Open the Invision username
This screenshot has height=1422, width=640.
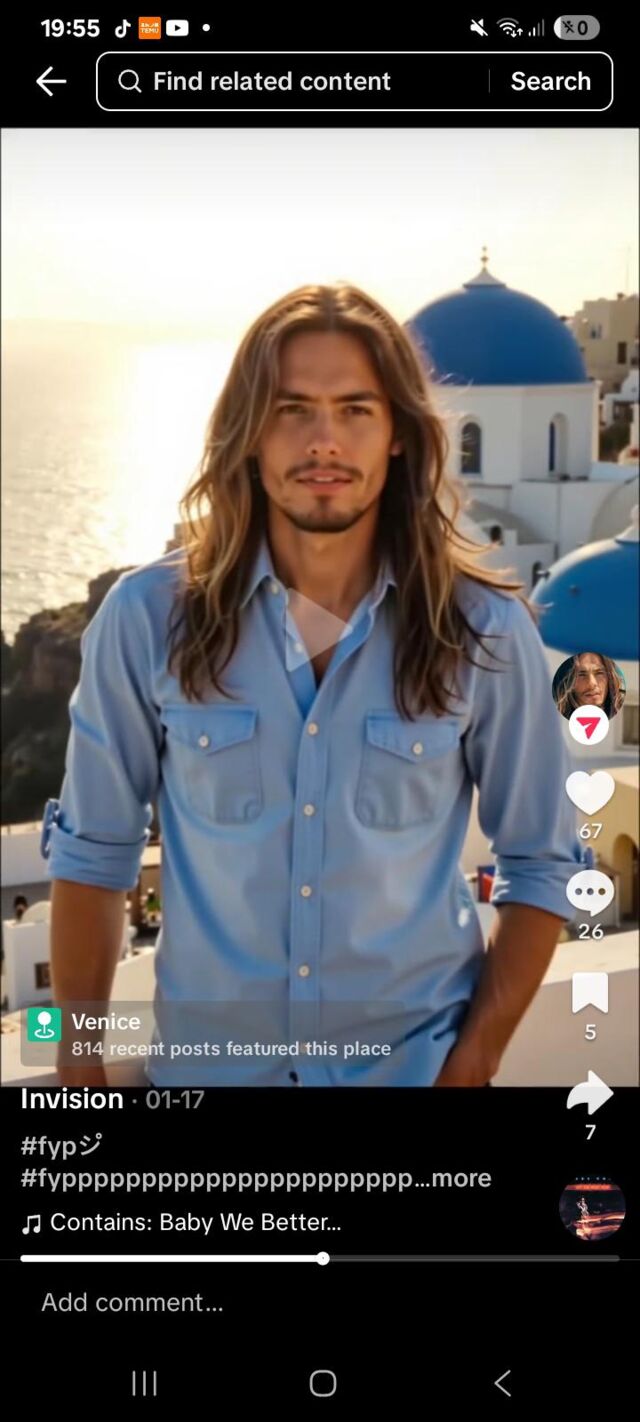point(72,1099)
